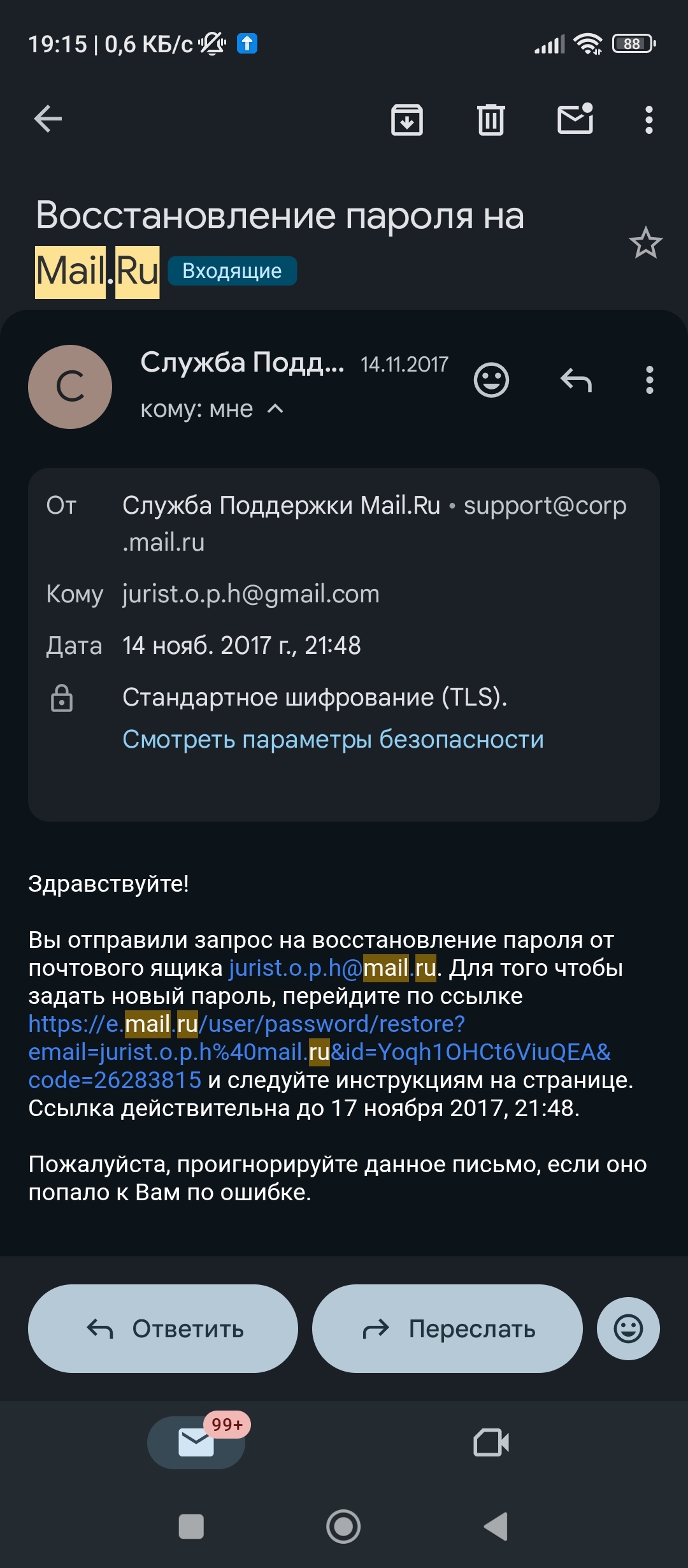The width and height of the screenshot is (688, 1568).
Task: Switch to the Meet video tab
Action: pos(491,1443)
